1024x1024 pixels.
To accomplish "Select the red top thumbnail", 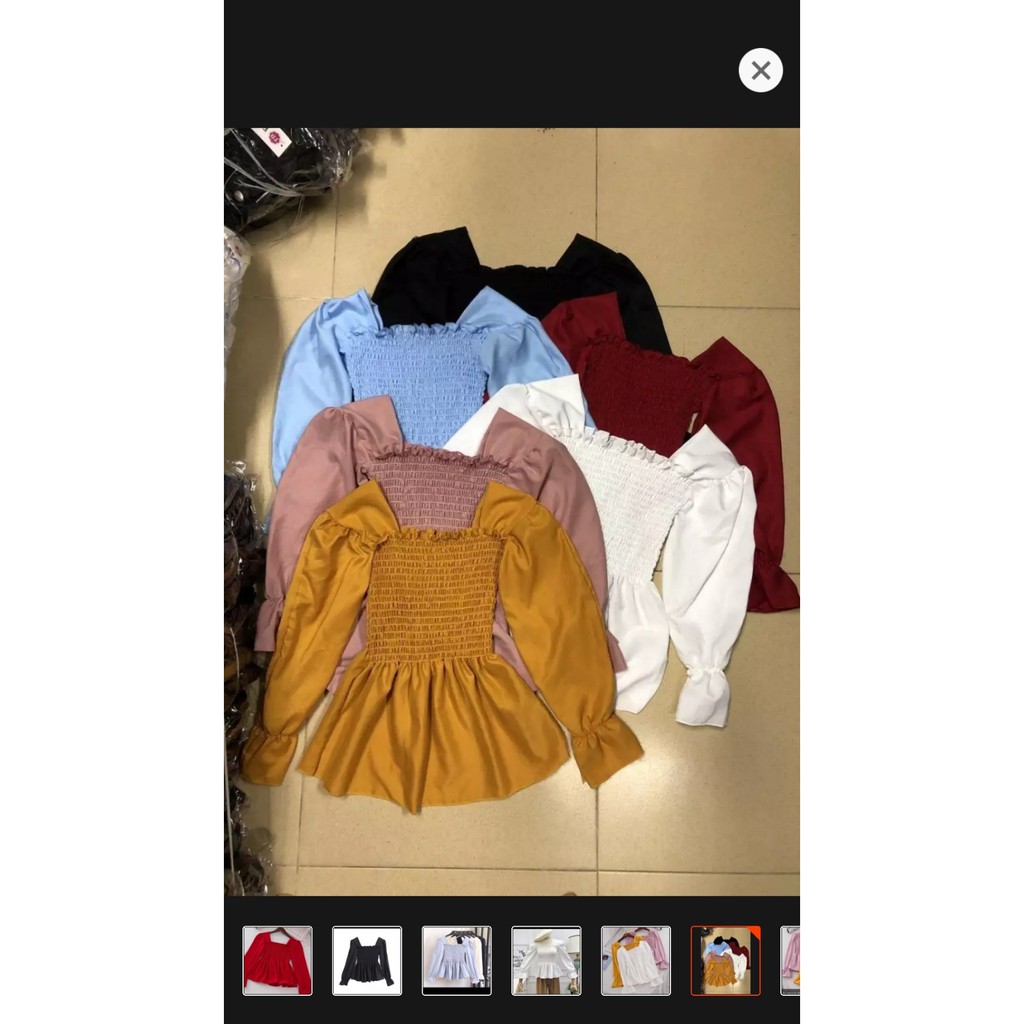I will (277, 960).
